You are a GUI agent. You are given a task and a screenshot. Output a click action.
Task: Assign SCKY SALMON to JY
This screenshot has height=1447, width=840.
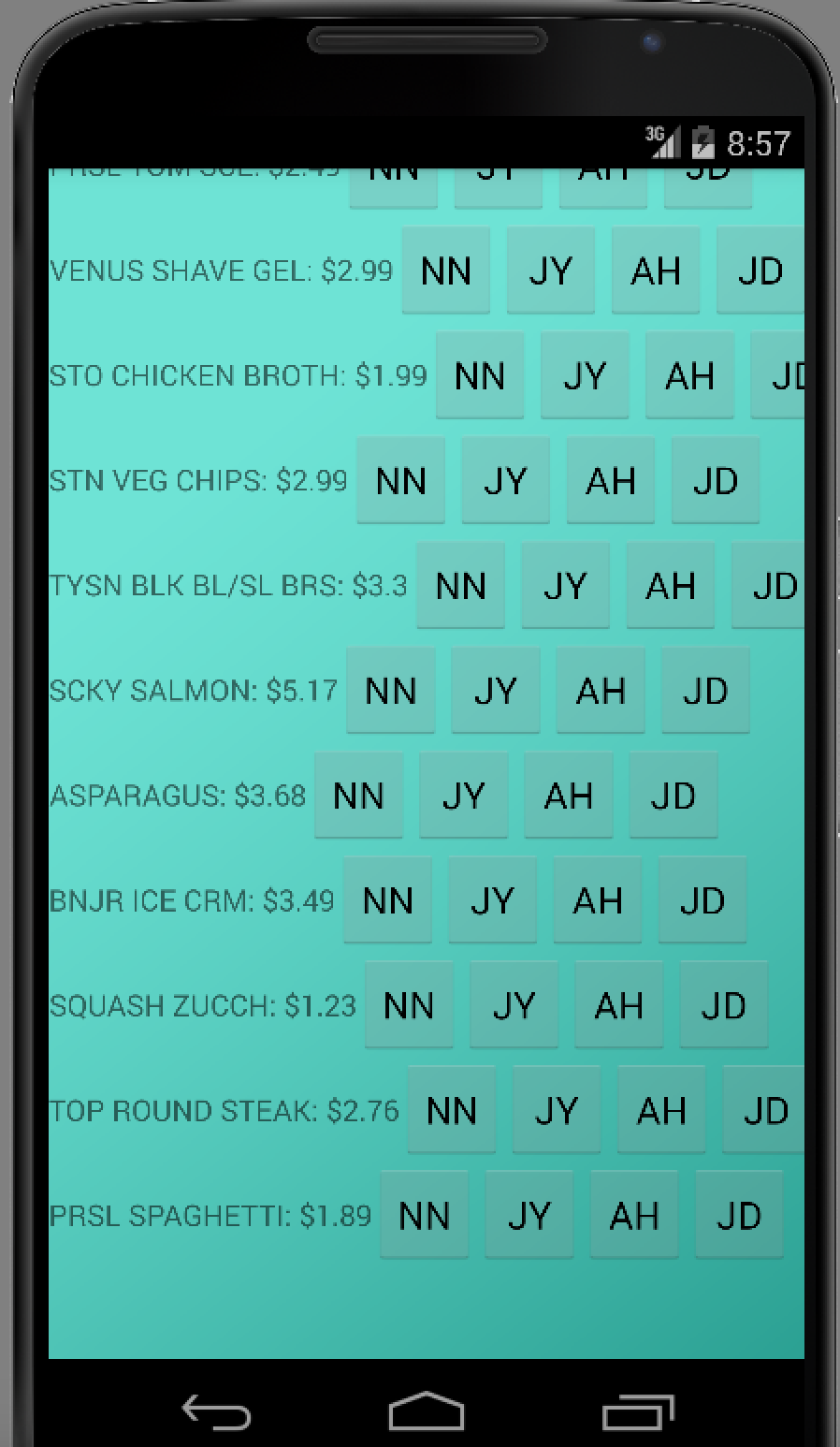495,691
